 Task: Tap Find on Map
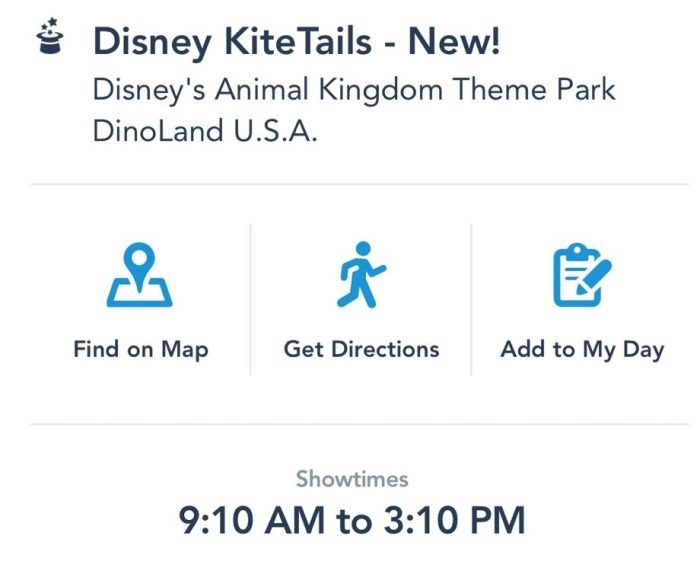click(140, 300)
